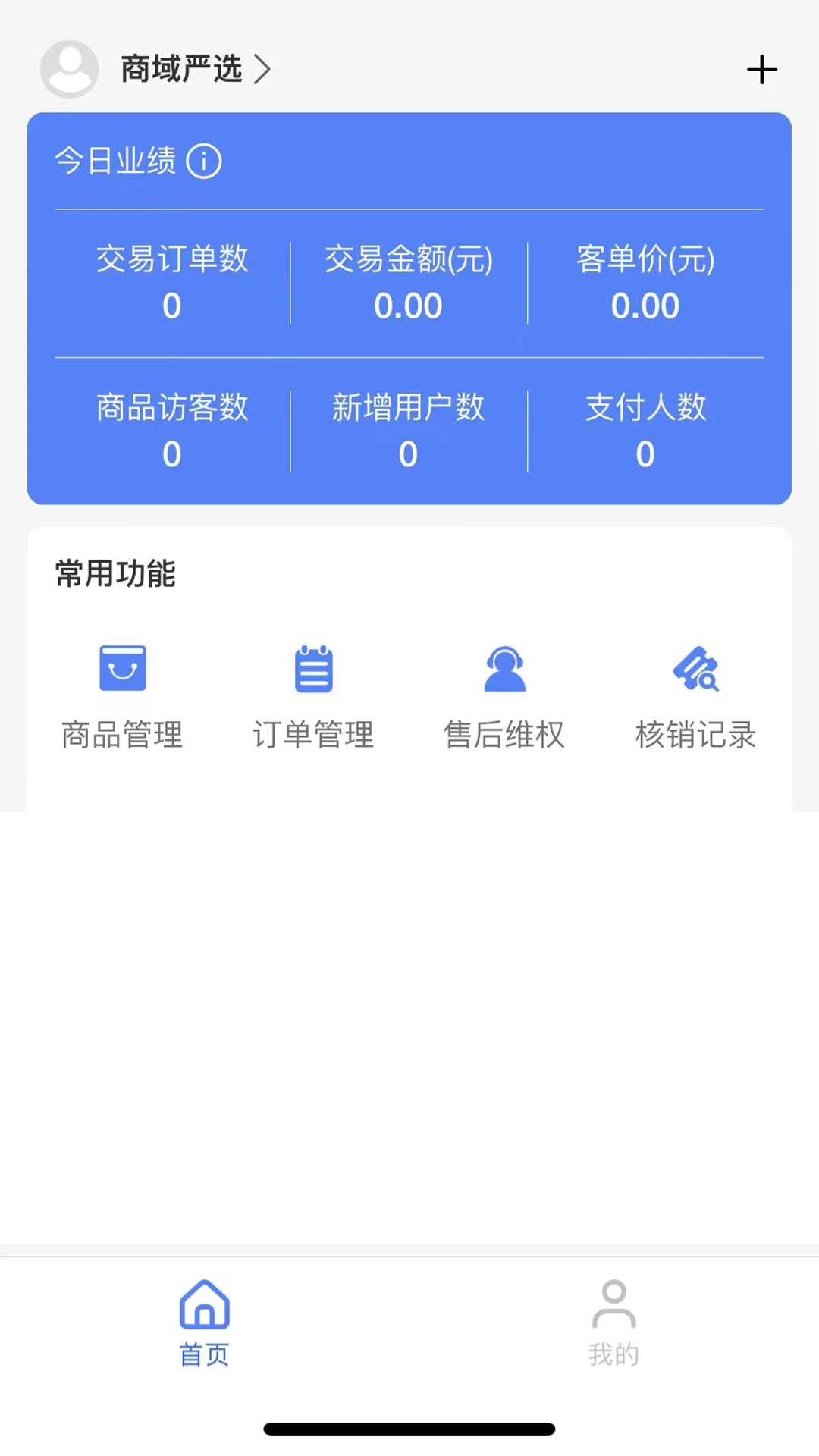Open 商品管理 via its label
This screenshot has width=819, height=1456.
[x=123, y=733]
